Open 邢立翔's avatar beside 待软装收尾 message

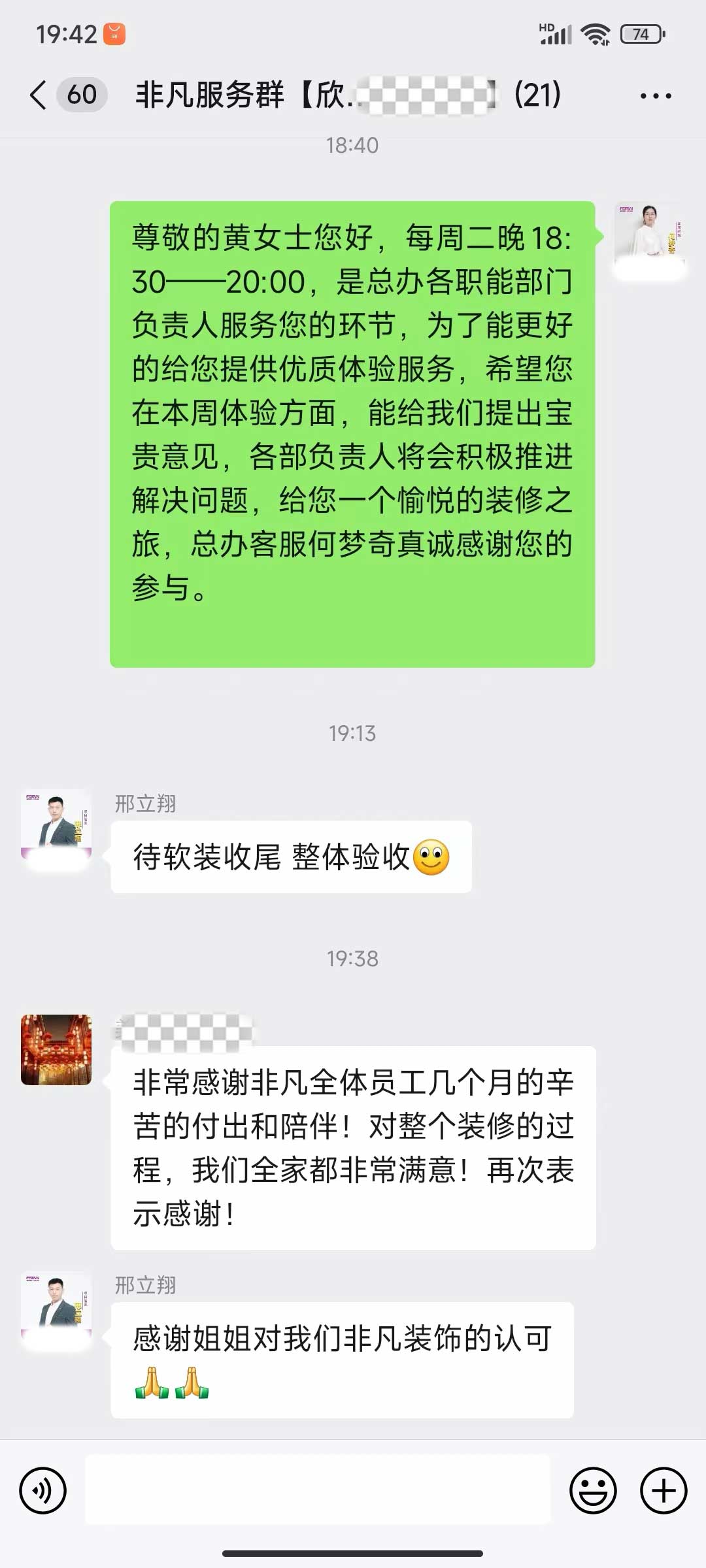[x=56, y=826]
